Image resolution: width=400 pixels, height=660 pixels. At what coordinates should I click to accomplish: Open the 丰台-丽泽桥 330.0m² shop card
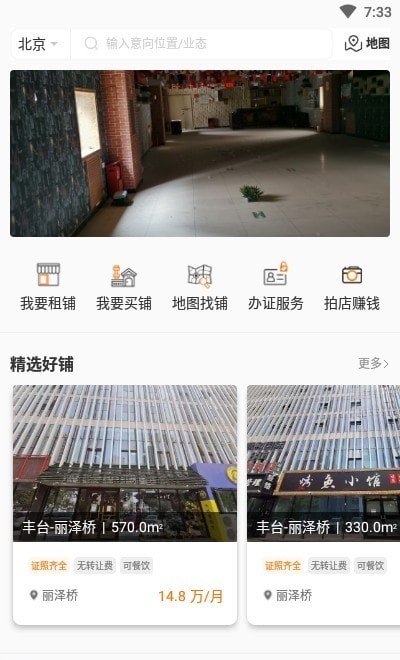point(323,505)
